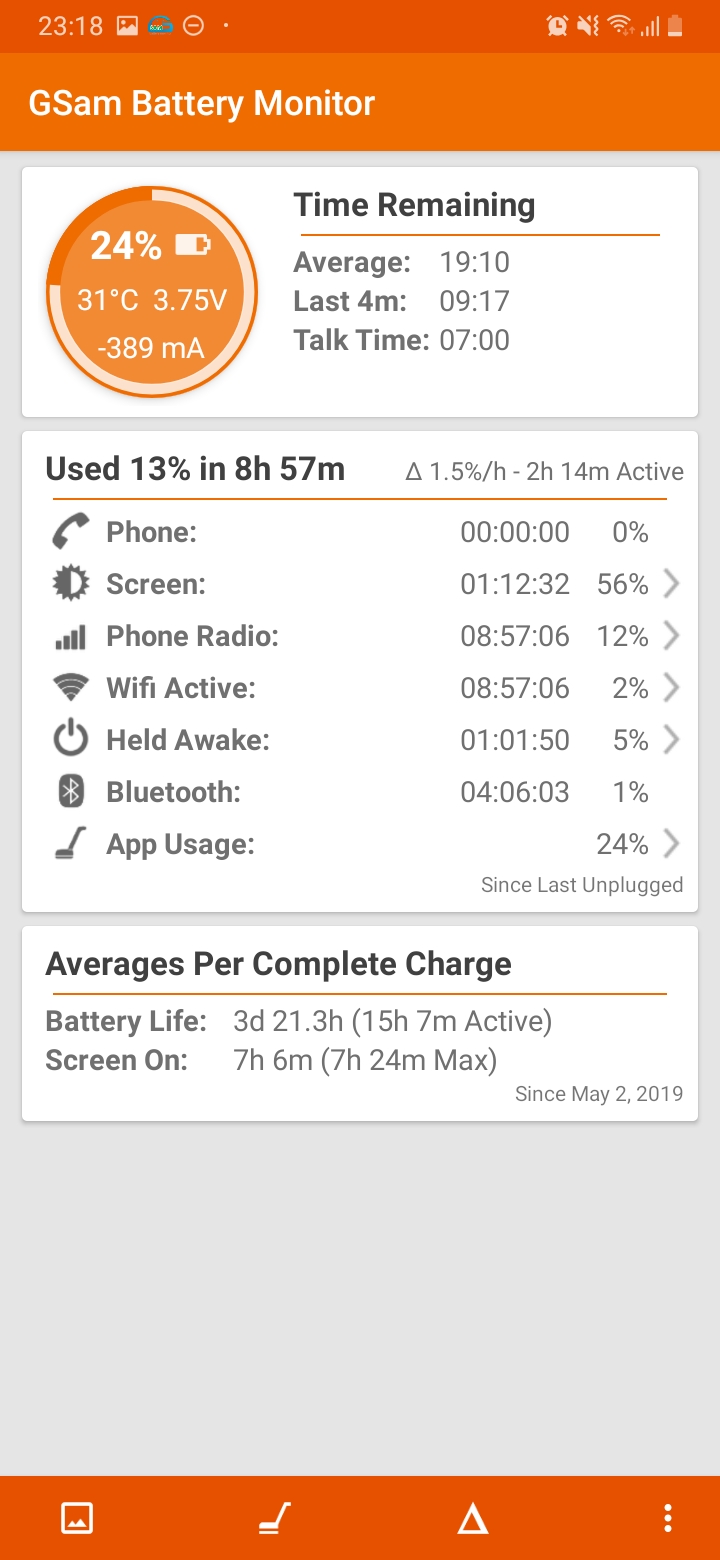Viewport: 720px width, 1560px height.
Task: Open the overflow menu
Action: coord(668,1518)
